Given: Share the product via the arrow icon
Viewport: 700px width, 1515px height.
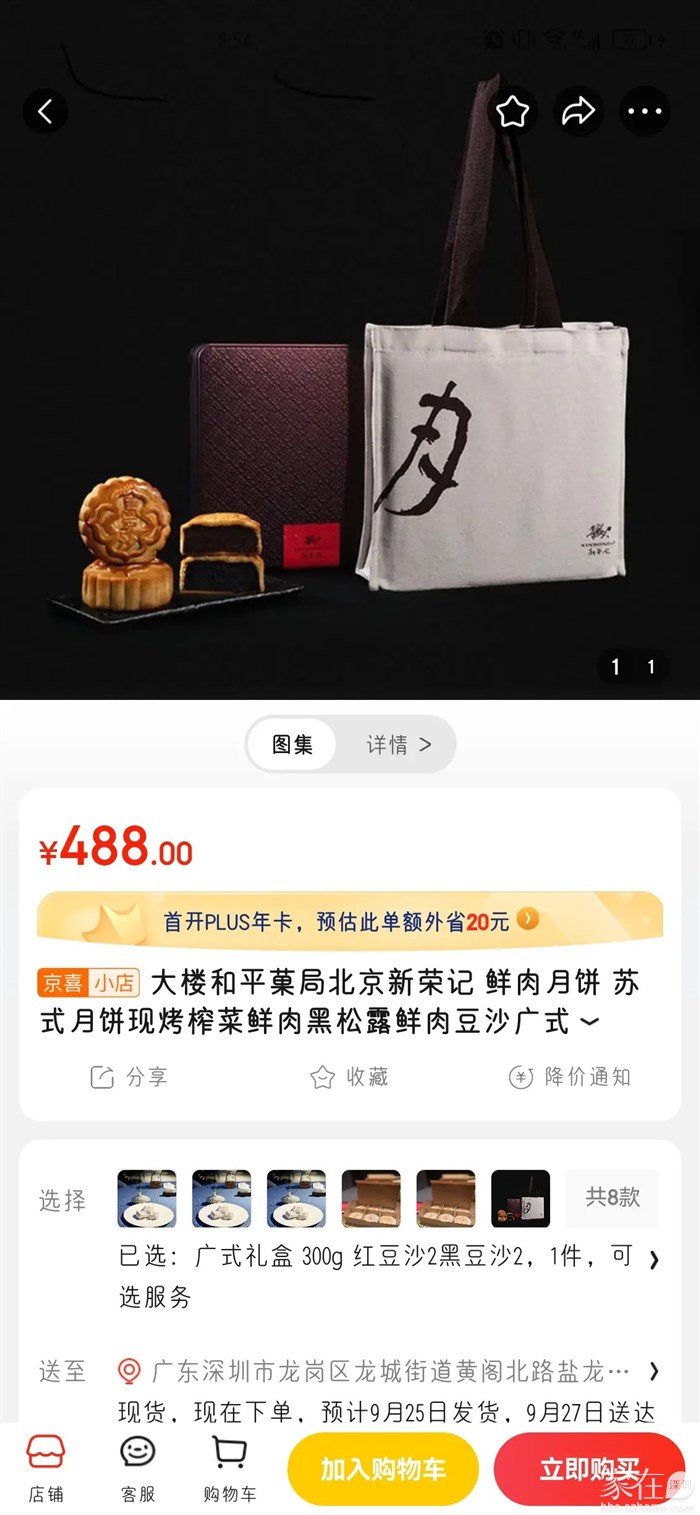Looking at the screenshot, I should pos(578,111).
